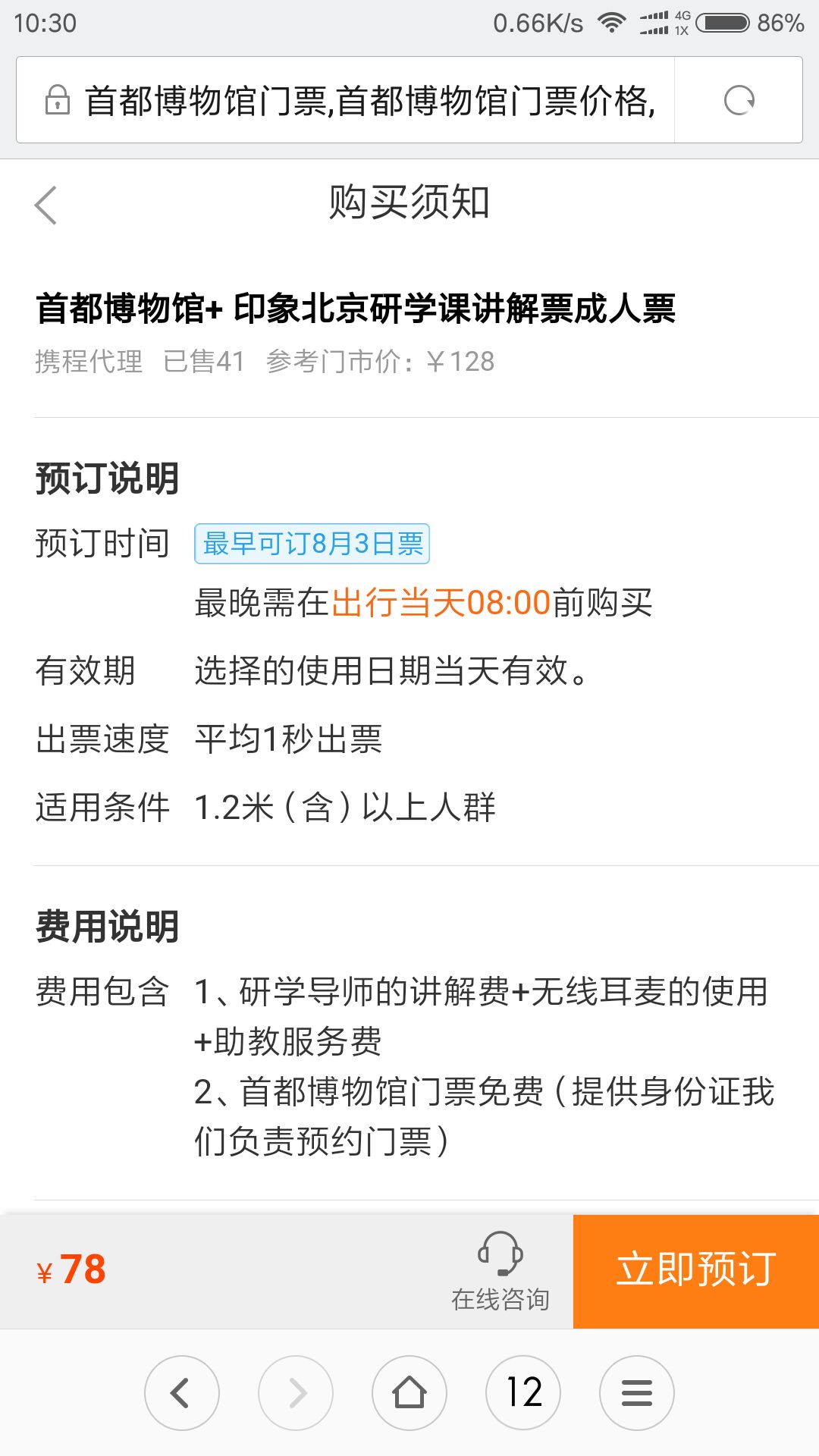
Task: Tap 立即预订 to book now
Action: [696, 1272]
